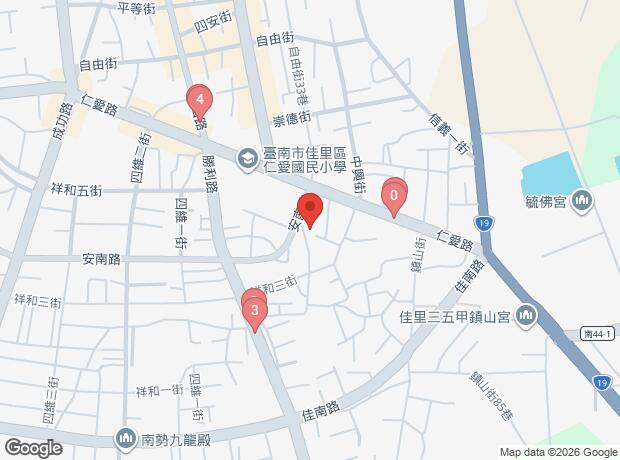Open the 仁愛國民小學 school place icon
620x460 pixels.
[x=247, y=159]
